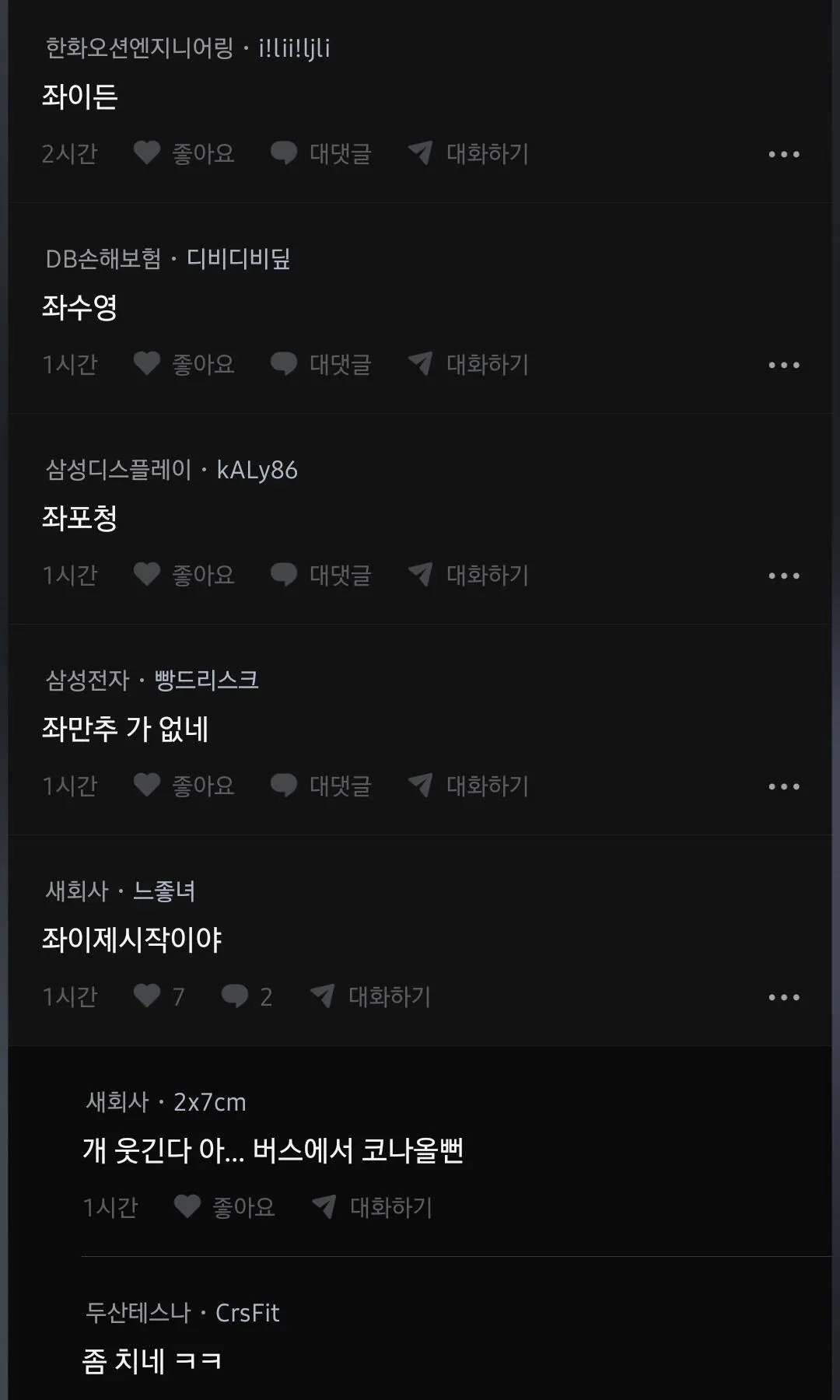Open the CrsFit user profile
Image resolution: width=840 pixels, height=1400 pixels.
click(x=247, y=1311)
